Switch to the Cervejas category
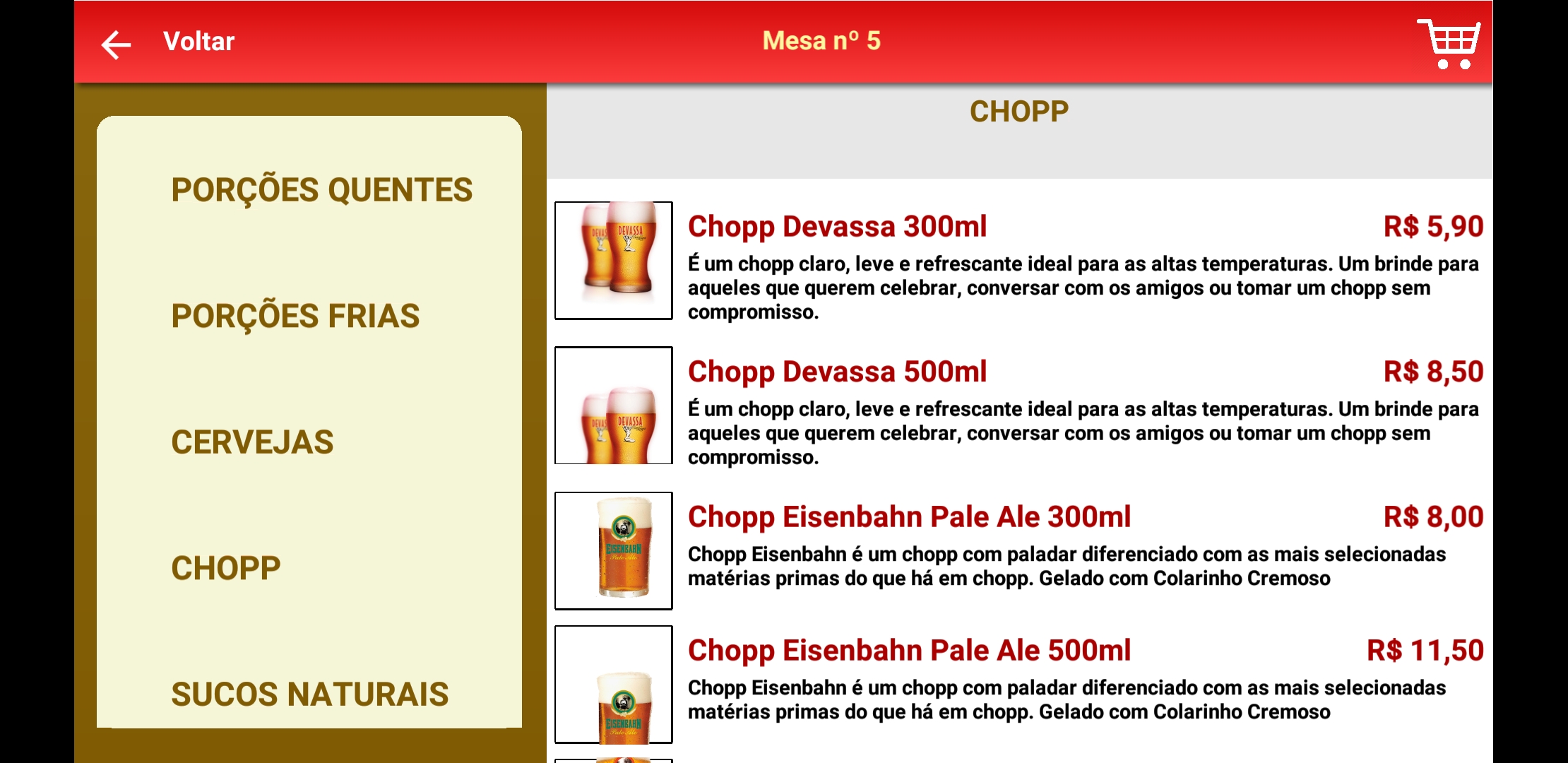This screenshot has height=763, width=1568. pyautogui.click(x=252, y=442)
